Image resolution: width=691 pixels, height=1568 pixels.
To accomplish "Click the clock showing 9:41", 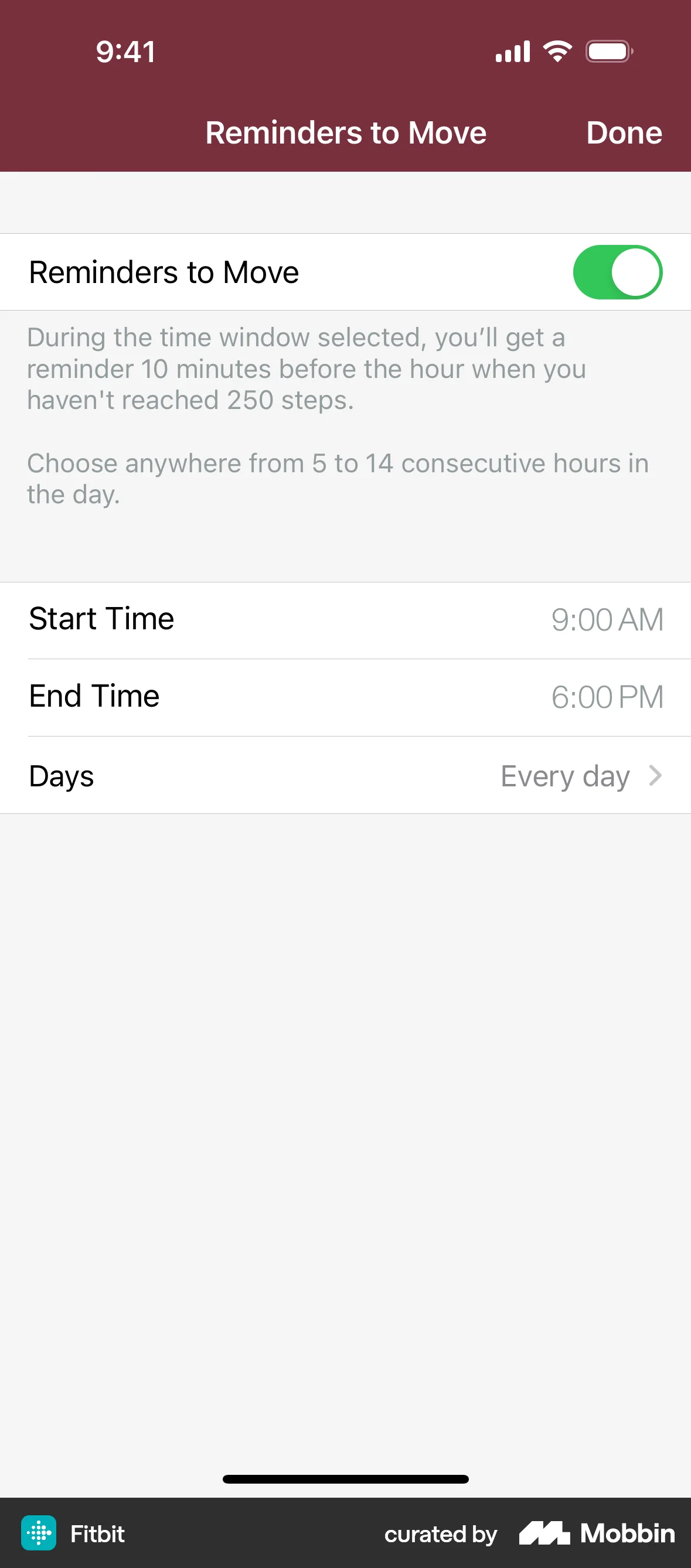I will point(125,51).
